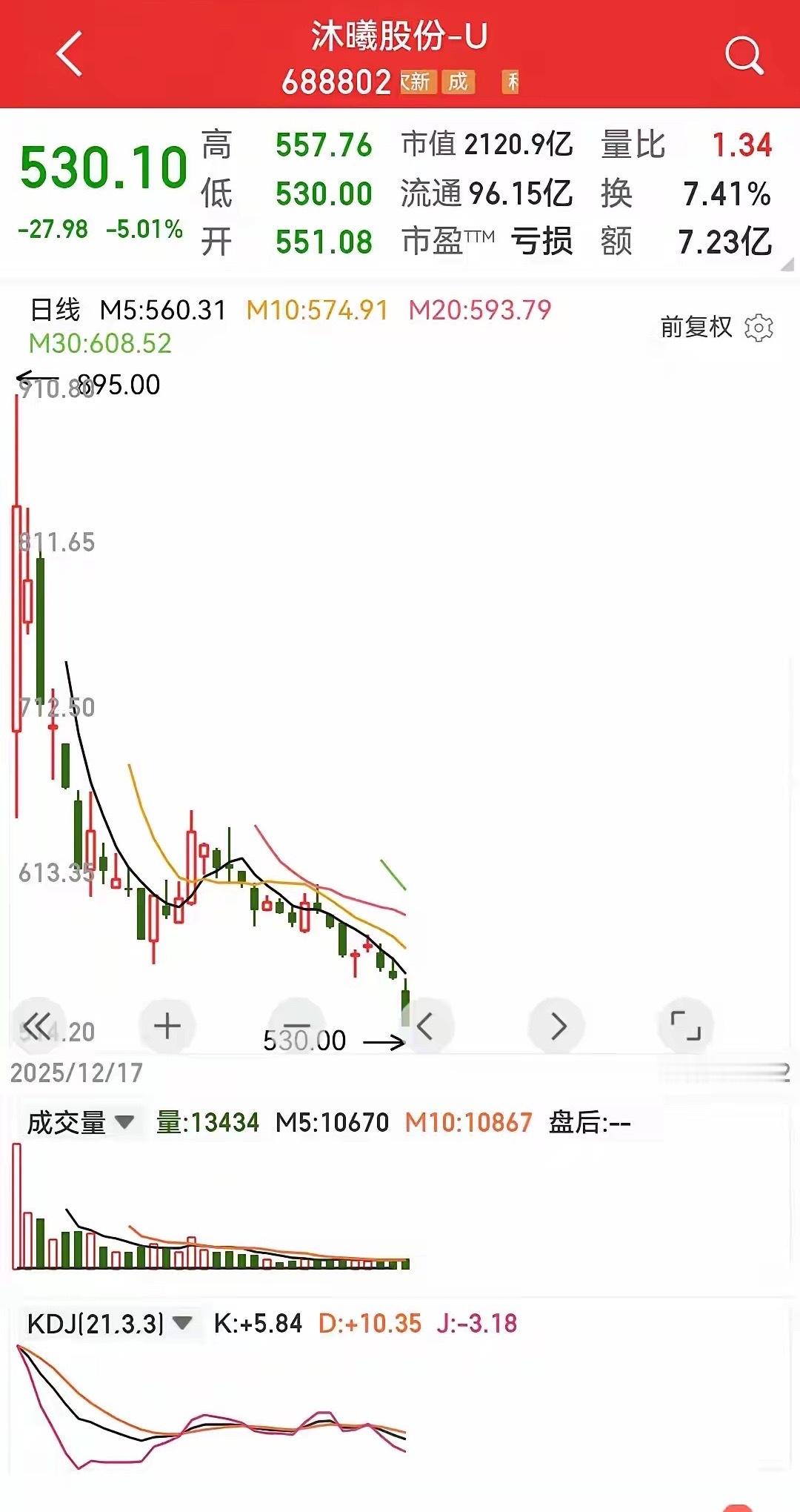Click the left navigation arrow under the chart
Screen dimensions: 800x1512
(x=427, y=1026)
